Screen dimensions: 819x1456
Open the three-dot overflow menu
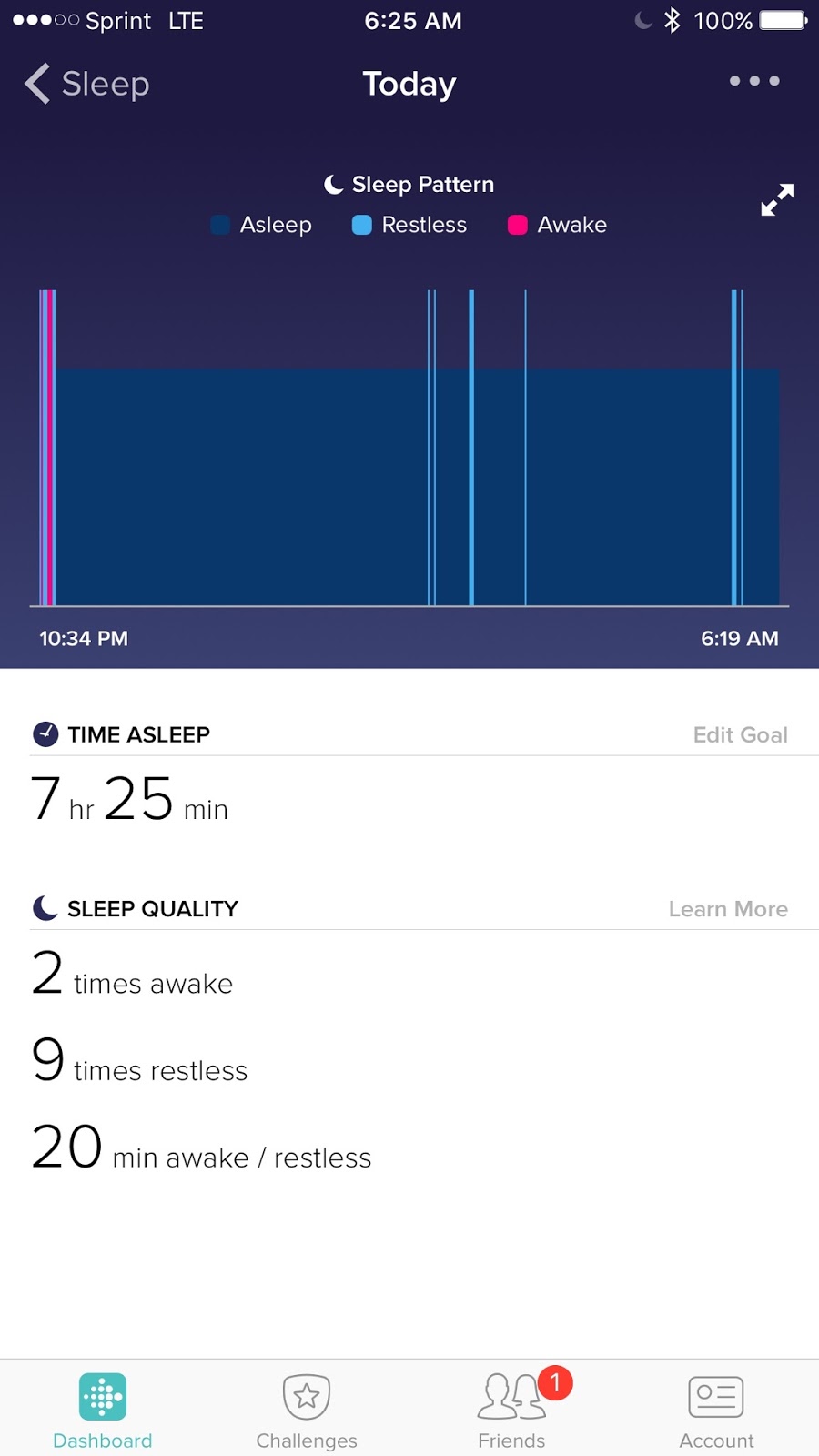pos(753,81)
